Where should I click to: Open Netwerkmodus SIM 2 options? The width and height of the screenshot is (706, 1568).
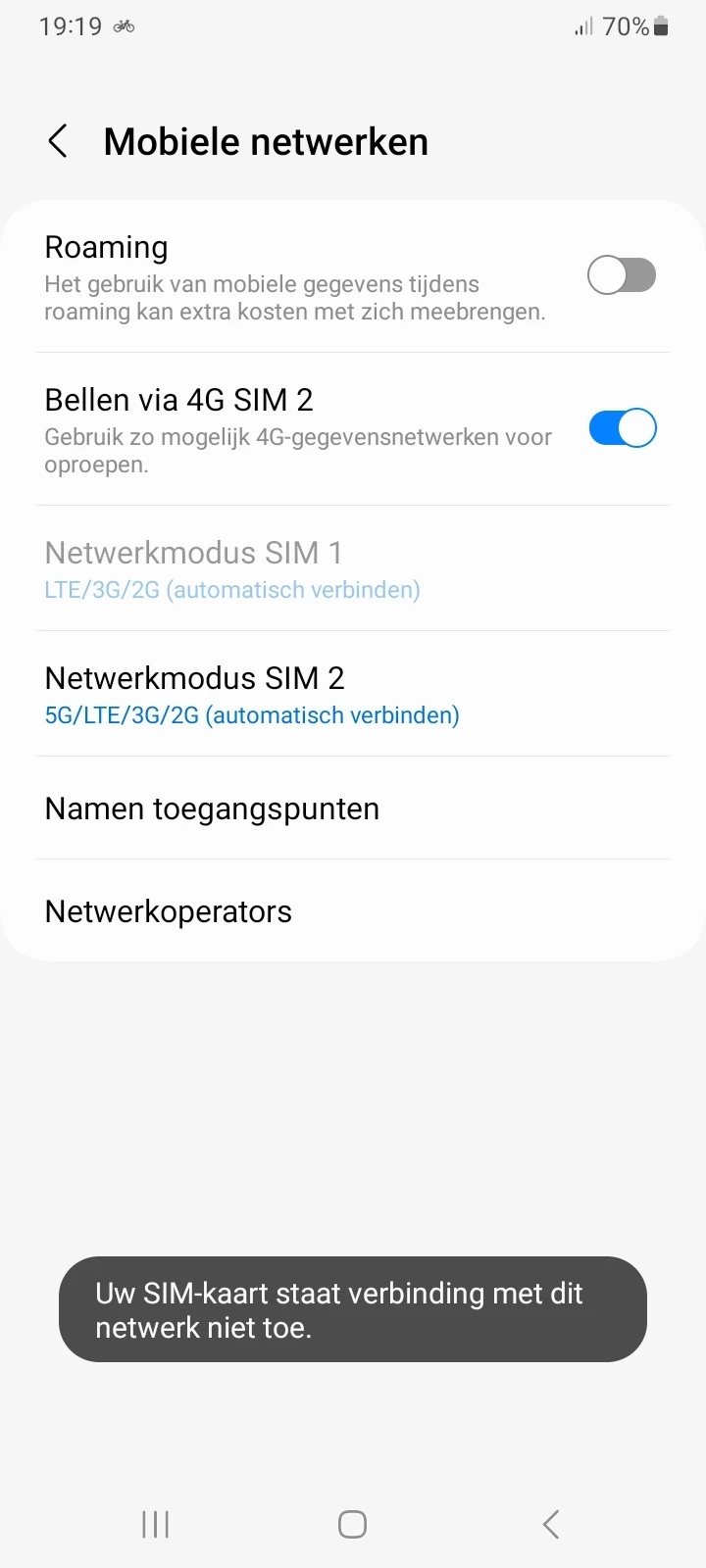point(351,694)
